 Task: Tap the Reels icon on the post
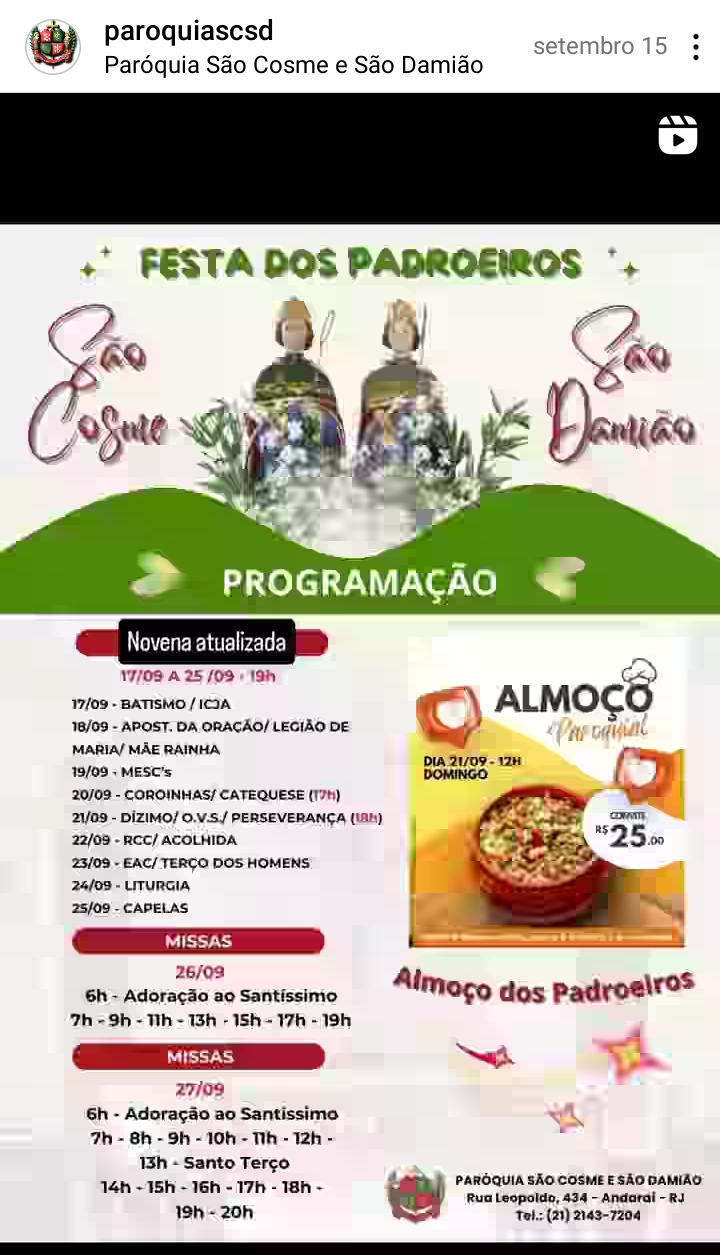[677, 135]
